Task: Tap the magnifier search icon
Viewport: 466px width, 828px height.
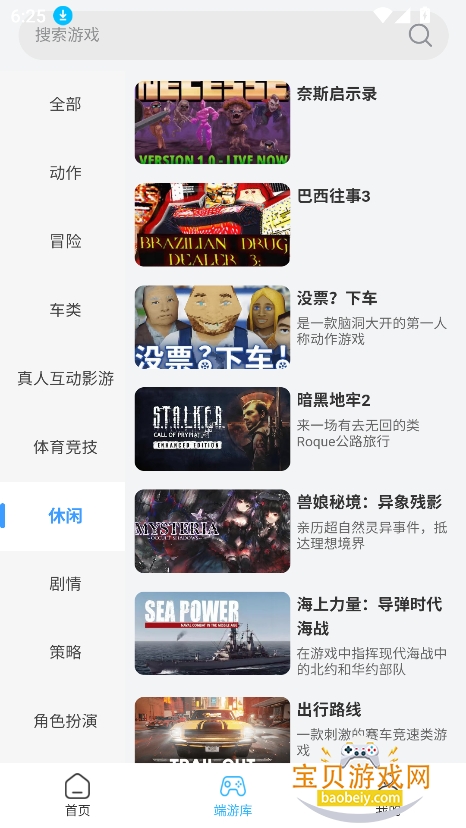Action: tap(420, 35)
